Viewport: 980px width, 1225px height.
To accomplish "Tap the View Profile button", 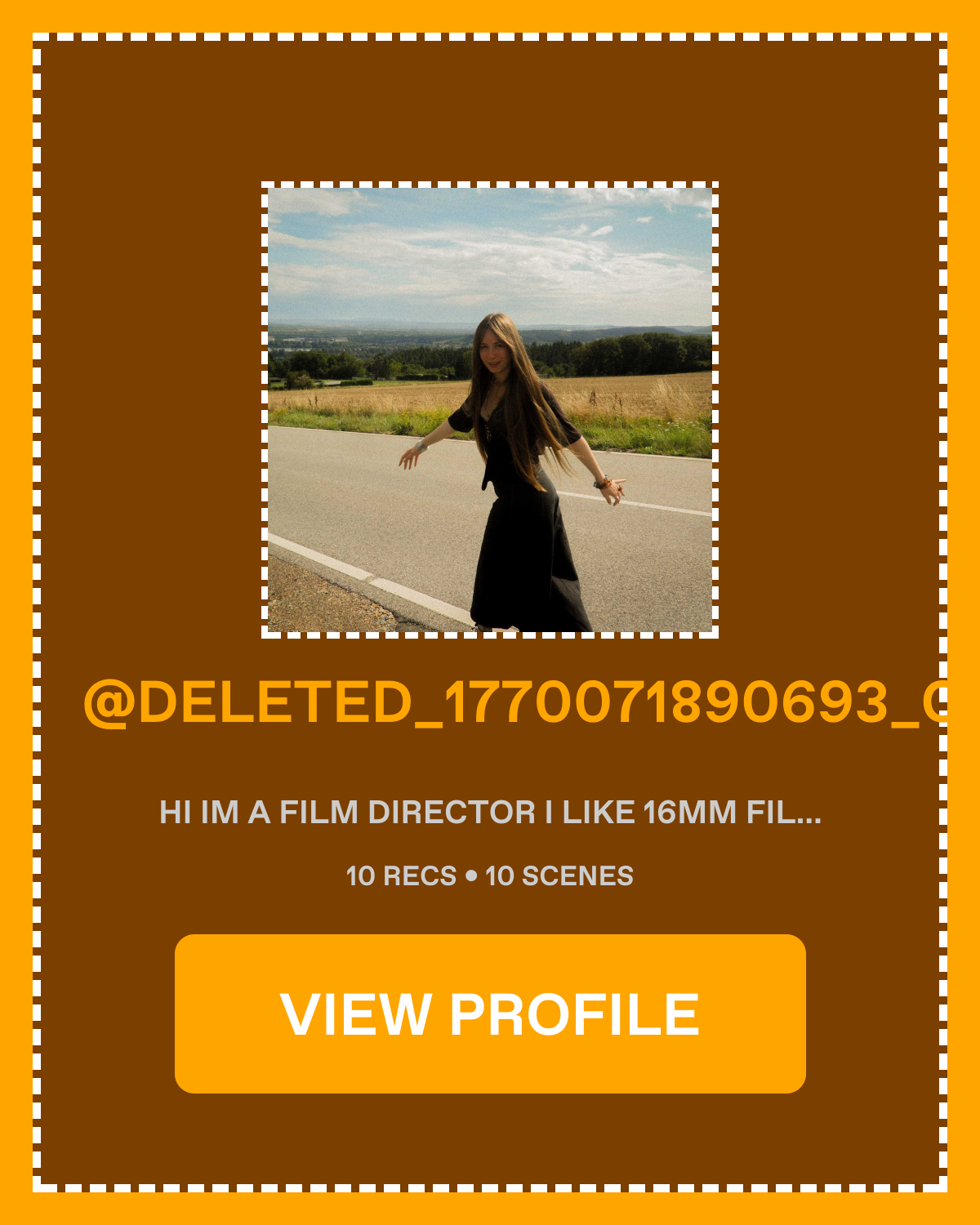I will pyautogui.click(x=490, y=1013).
